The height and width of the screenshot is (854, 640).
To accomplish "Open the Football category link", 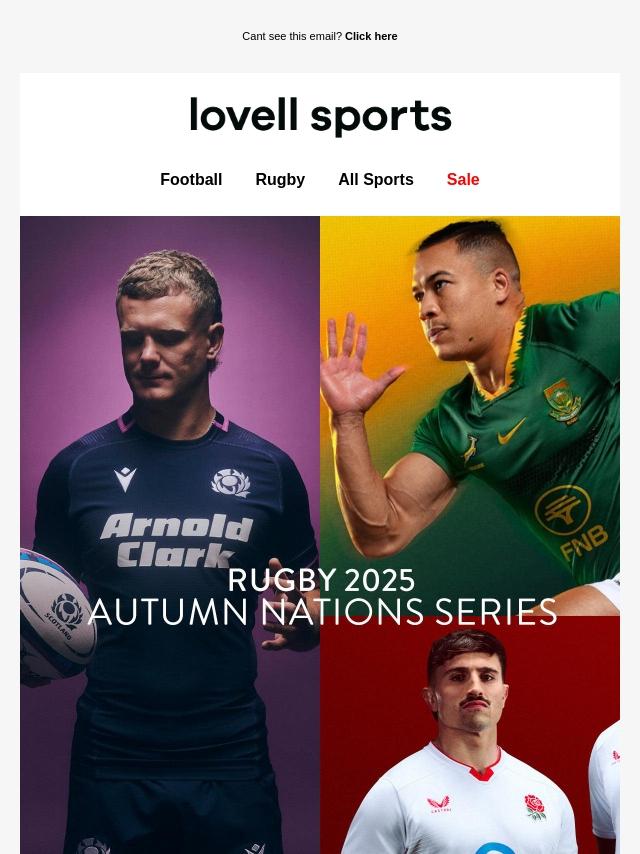I will coord(191,180).
